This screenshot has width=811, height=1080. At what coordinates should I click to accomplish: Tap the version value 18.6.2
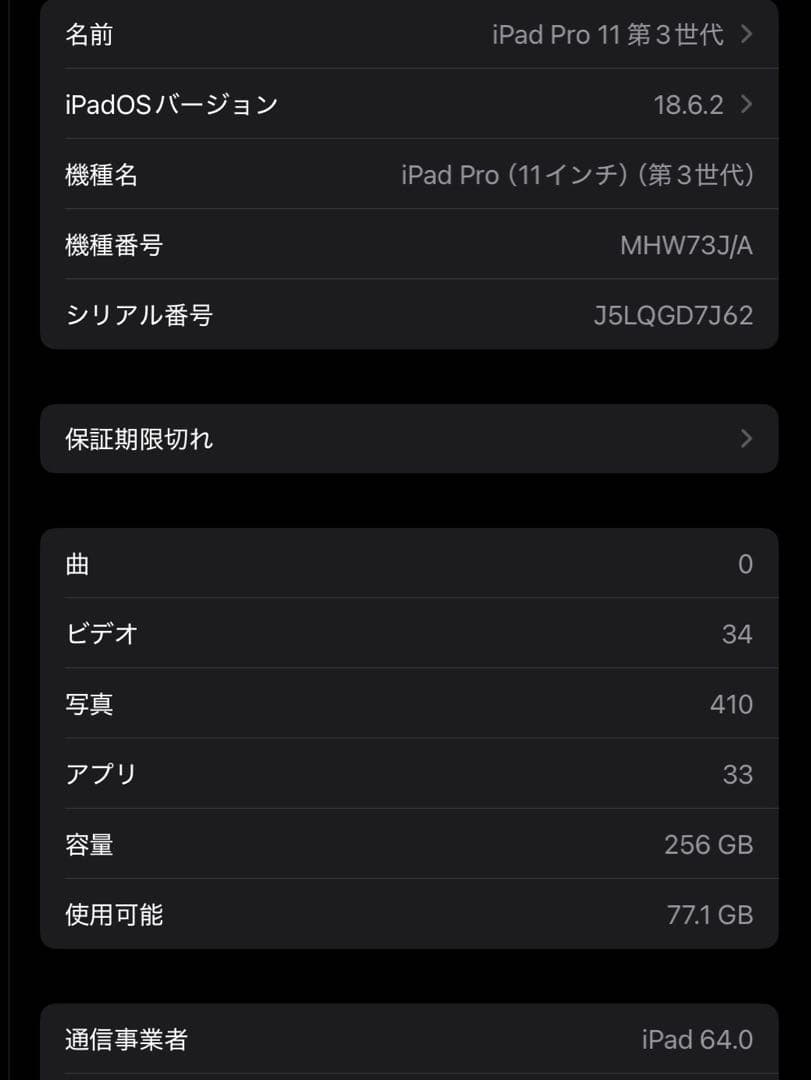[691, 104]
